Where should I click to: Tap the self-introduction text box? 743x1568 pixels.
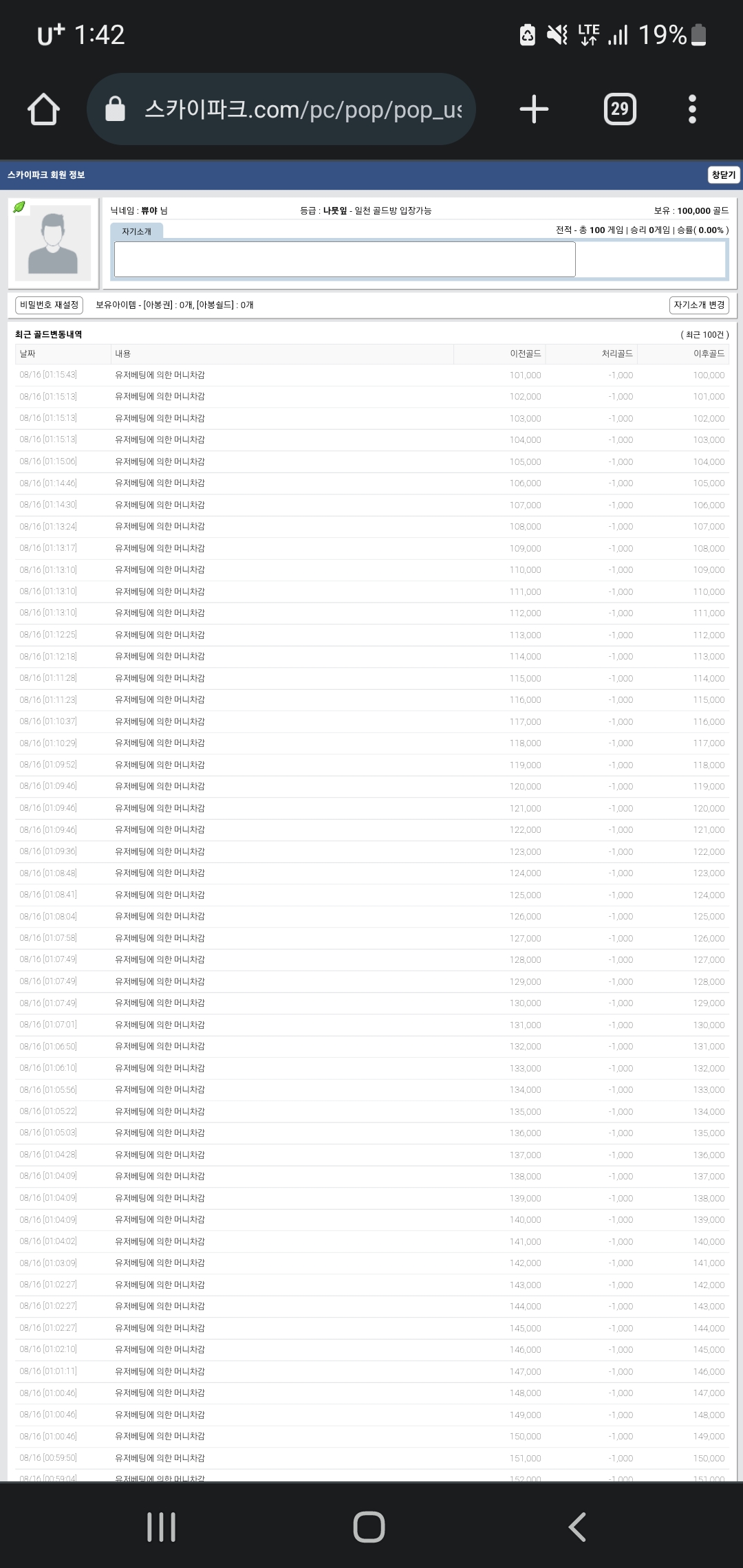[x=345, y=259]
